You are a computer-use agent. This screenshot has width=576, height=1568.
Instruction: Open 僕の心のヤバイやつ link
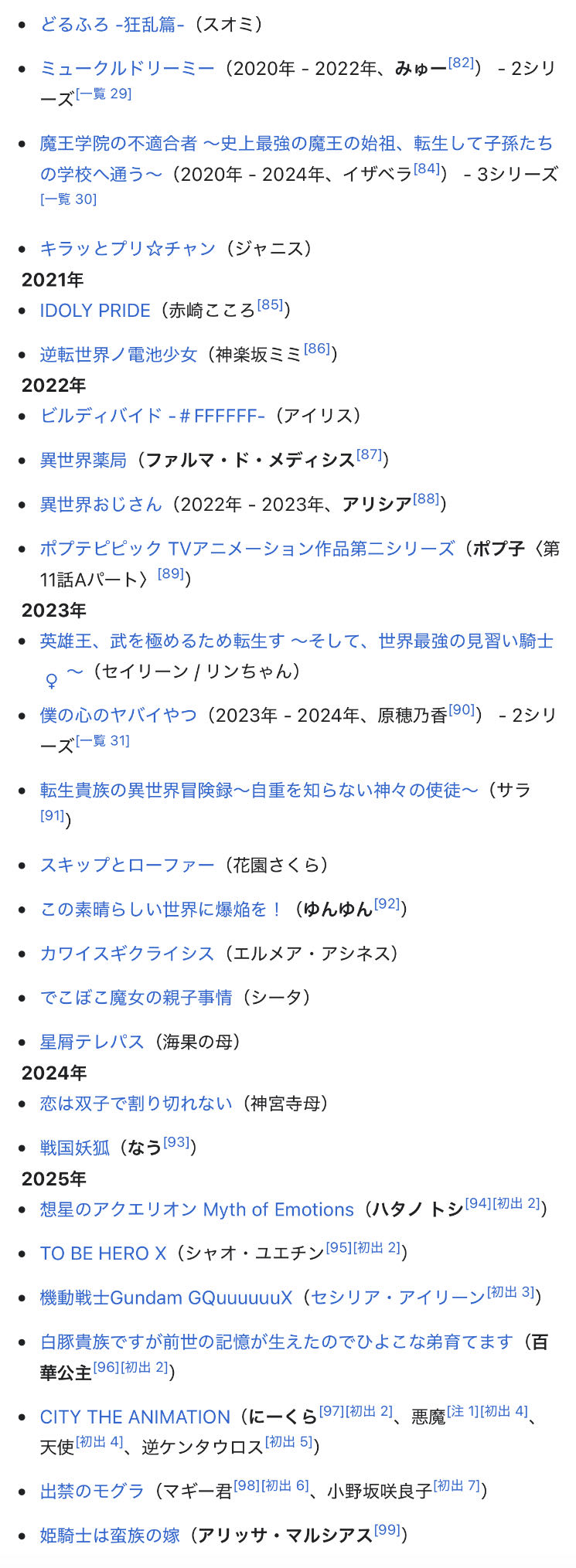click(x=118, y=716)
